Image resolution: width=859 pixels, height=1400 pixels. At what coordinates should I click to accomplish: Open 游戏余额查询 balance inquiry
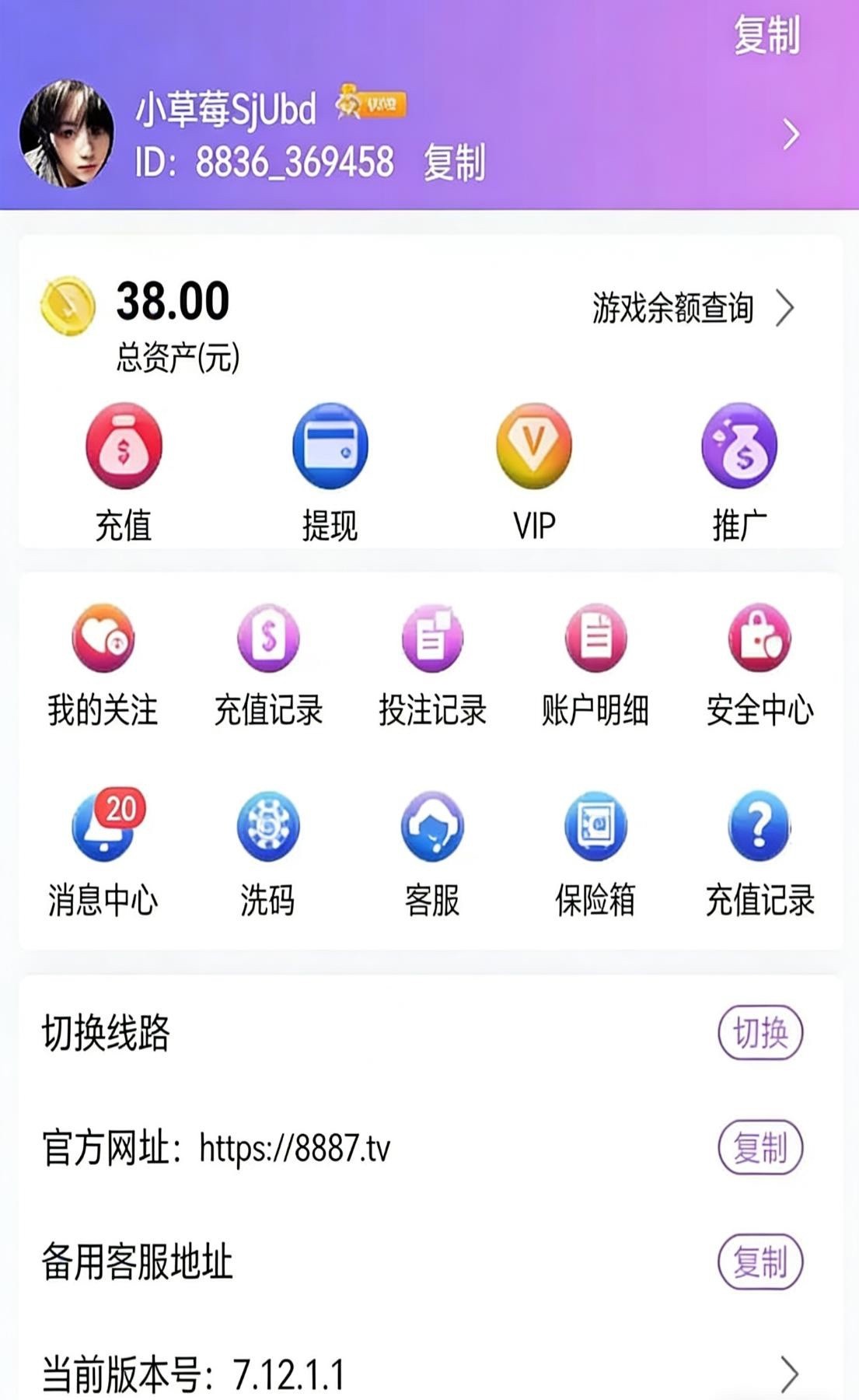(x=692, y=309)
